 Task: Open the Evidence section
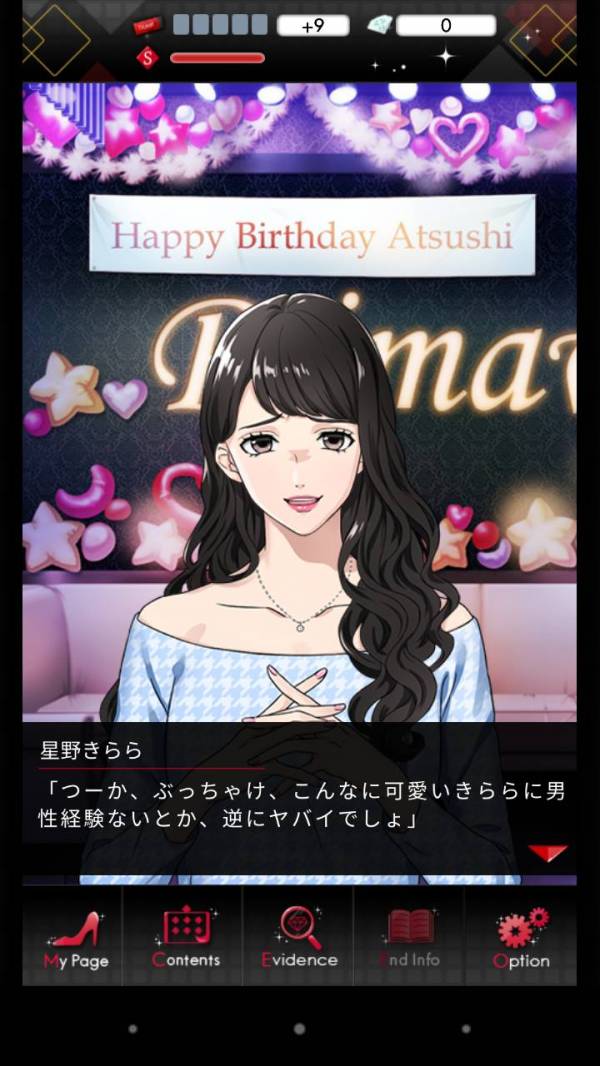299,938
